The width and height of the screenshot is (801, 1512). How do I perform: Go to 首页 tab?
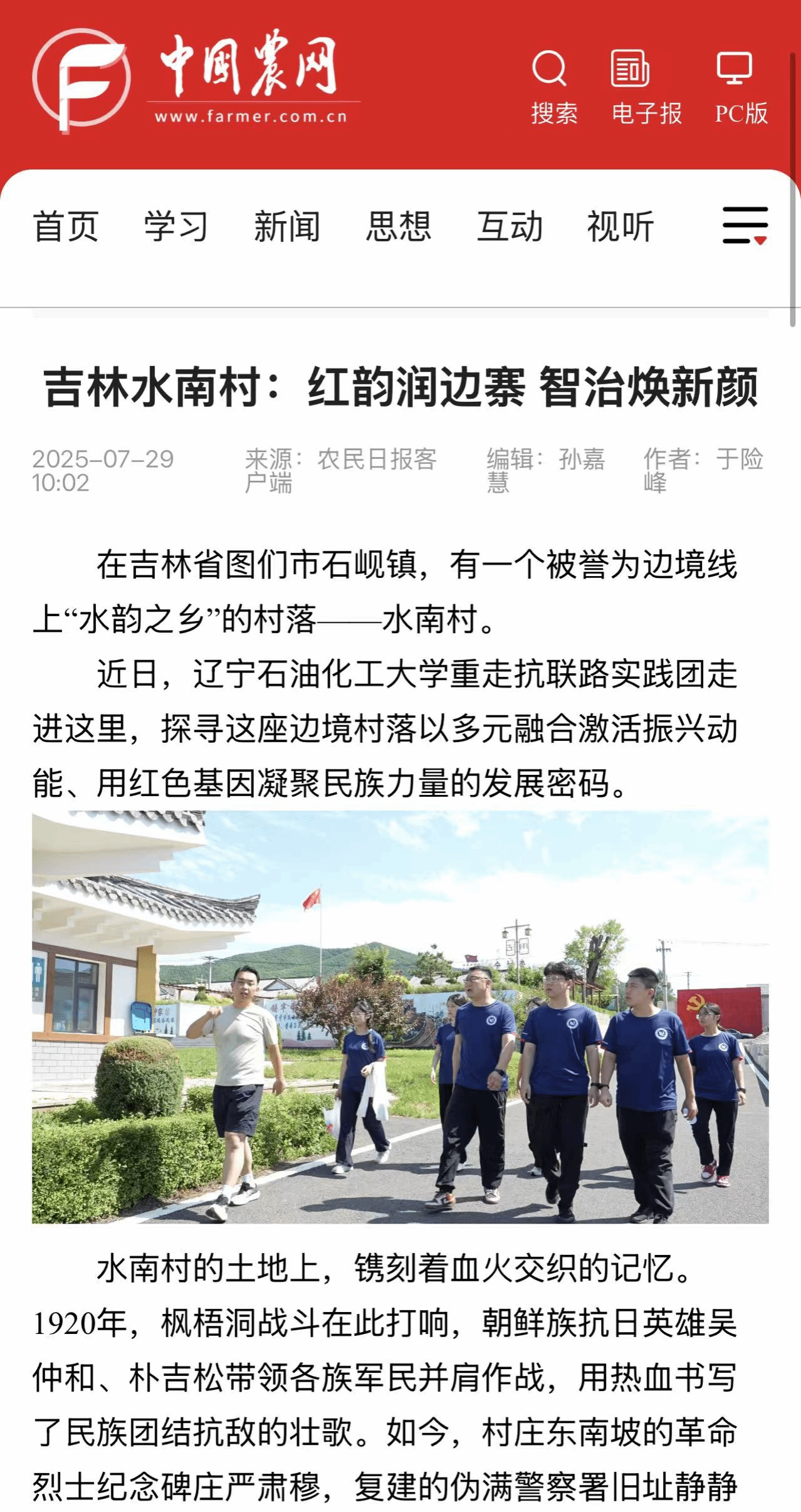[x=66, y=226]
